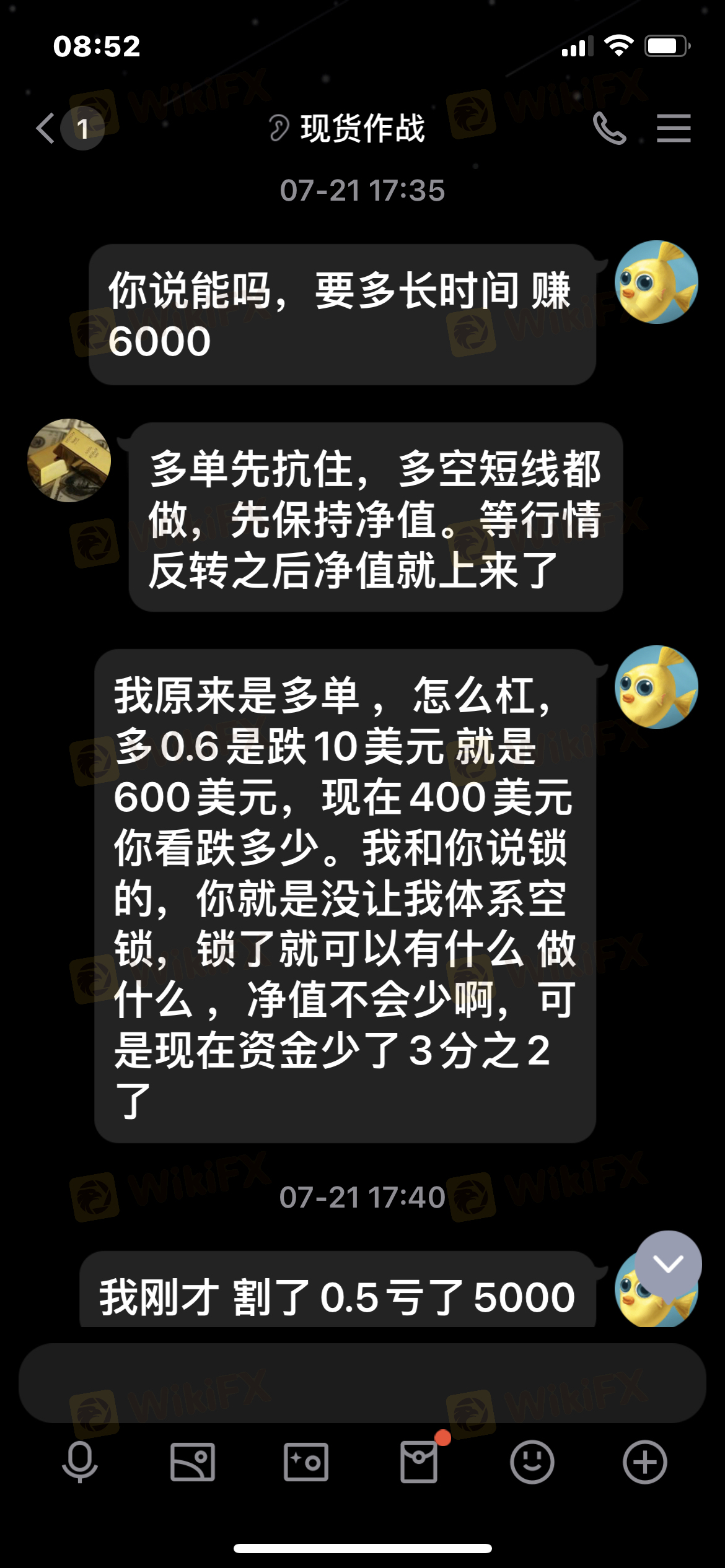Jump to the latest messages with the down arrow
The height and width of the screenshot is (1568, 725).
tap(668, 1264)
